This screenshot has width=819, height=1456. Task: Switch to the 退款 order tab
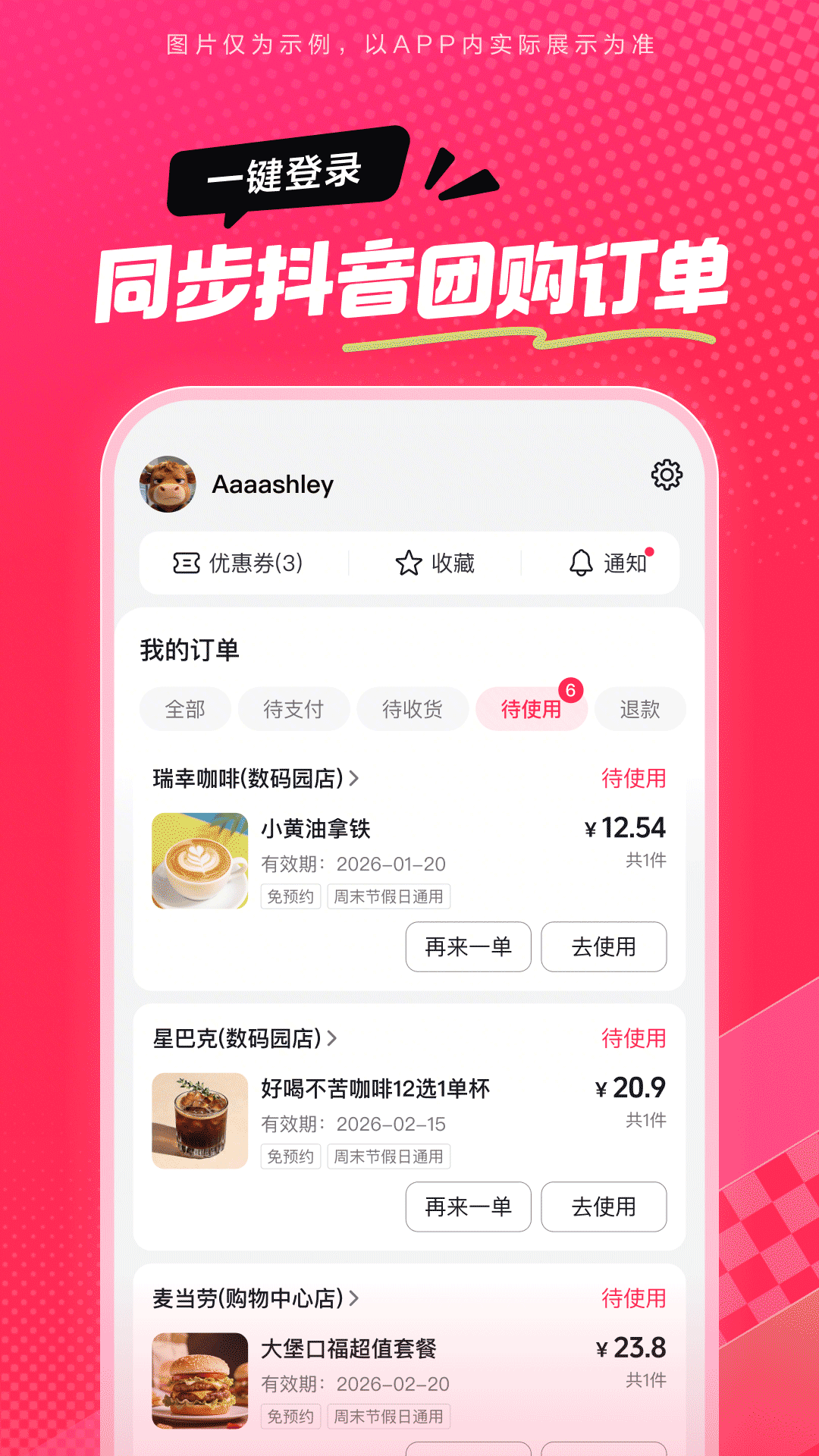click(640, 709)
